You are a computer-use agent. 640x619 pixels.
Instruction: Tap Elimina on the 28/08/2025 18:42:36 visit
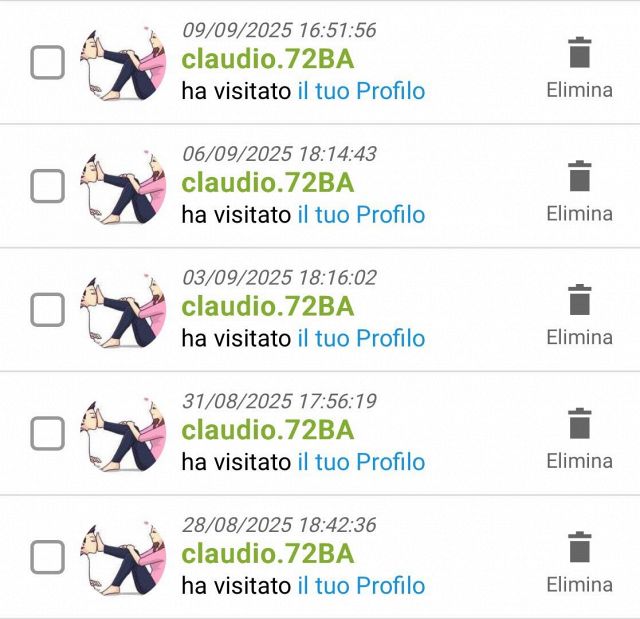pos(579,562)
